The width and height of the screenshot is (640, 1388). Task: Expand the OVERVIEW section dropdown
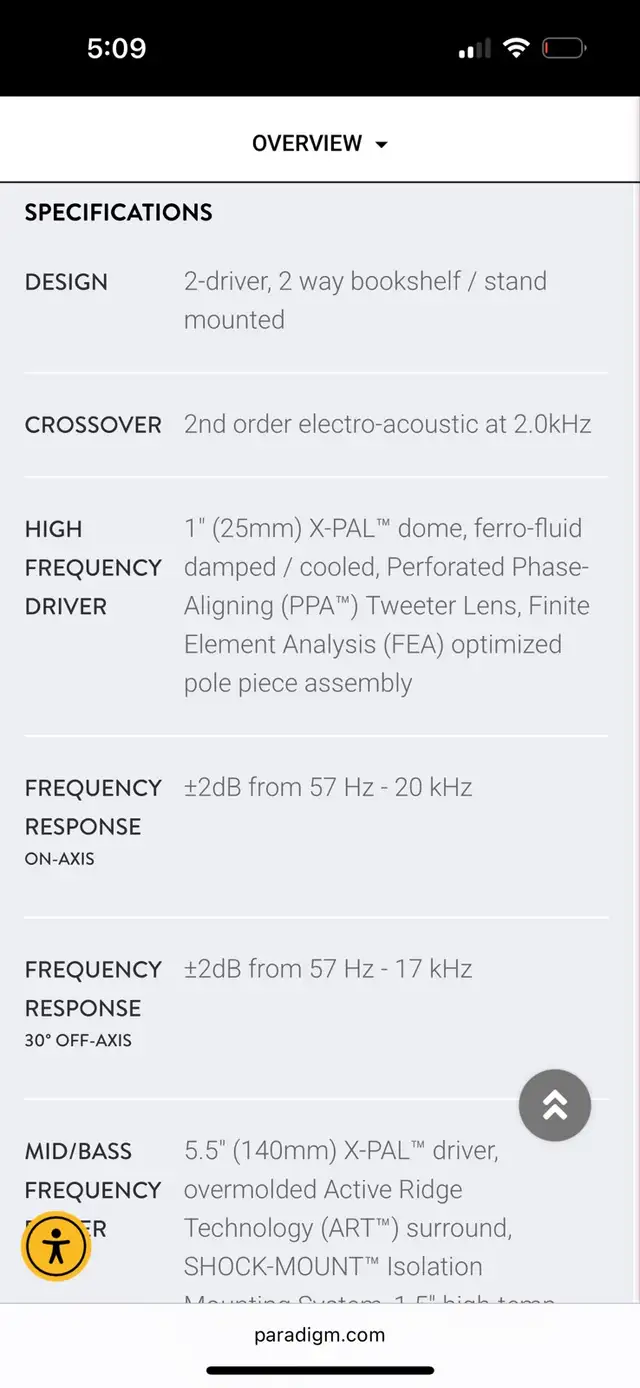(x=319, y=144)
